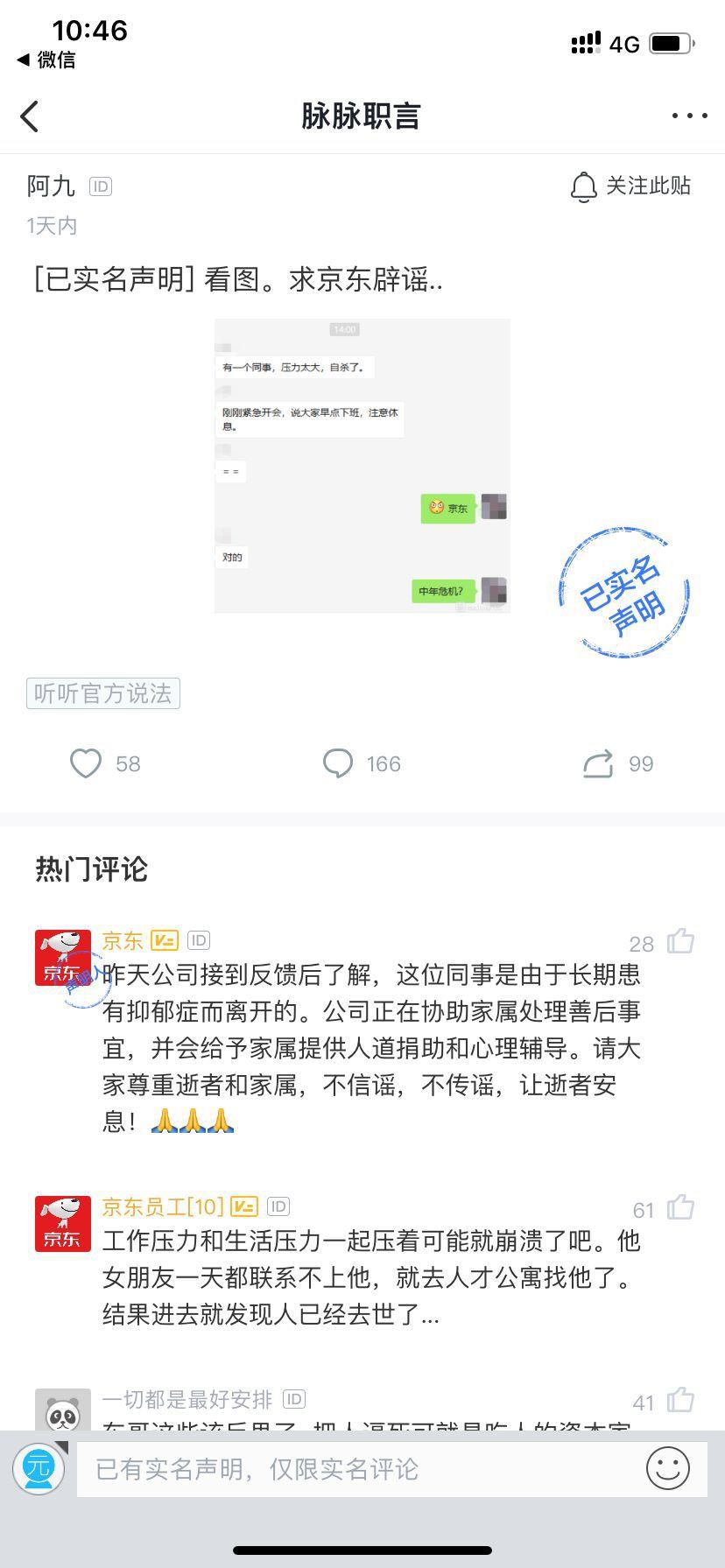Select the 听听官方说法 tag

point(103,693)
